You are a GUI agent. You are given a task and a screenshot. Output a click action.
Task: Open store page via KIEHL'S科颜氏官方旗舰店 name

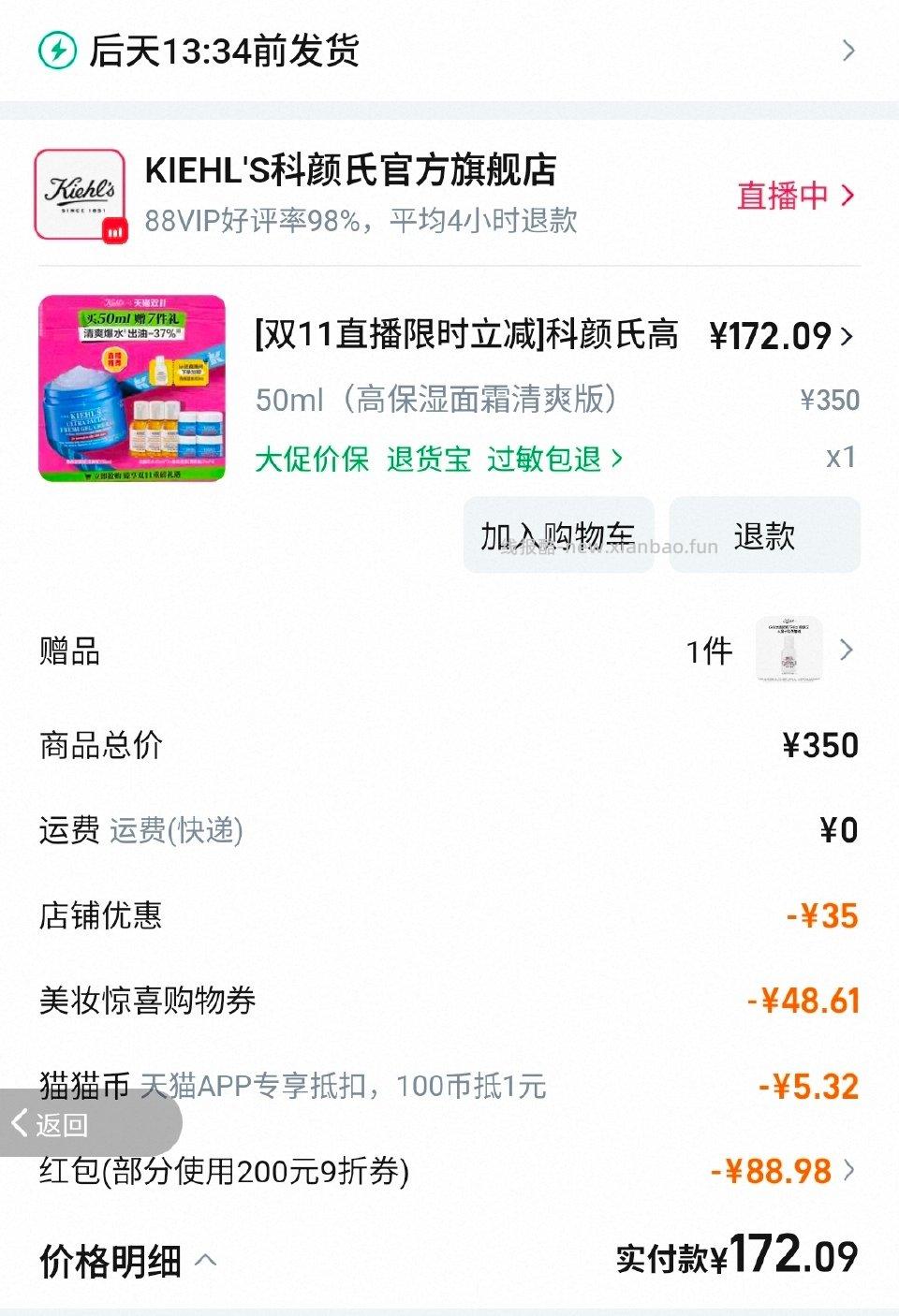[351, 171]
